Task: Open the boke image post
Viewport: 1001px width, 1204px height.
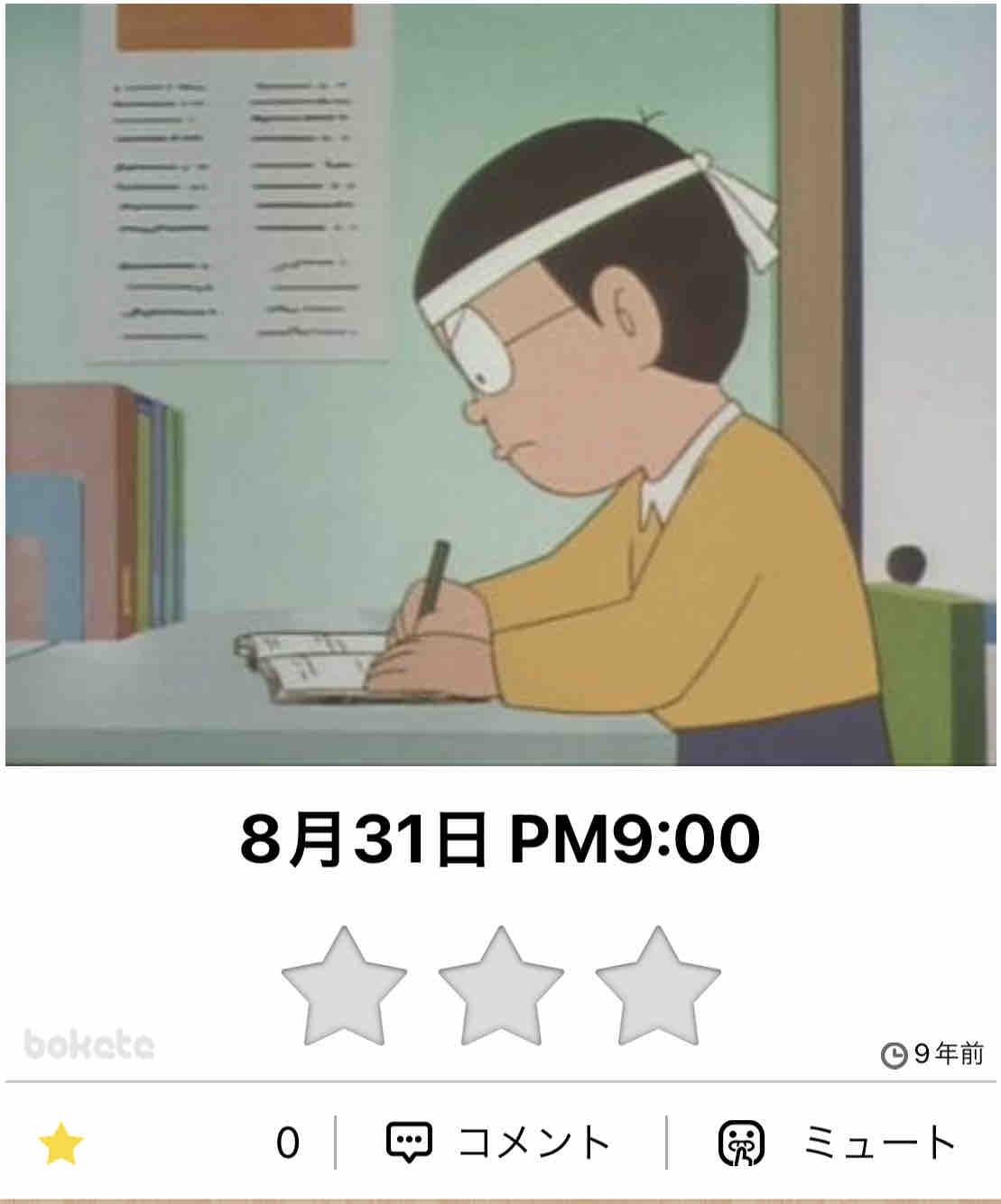Action: pyautogui.click(x=500, y=383)
